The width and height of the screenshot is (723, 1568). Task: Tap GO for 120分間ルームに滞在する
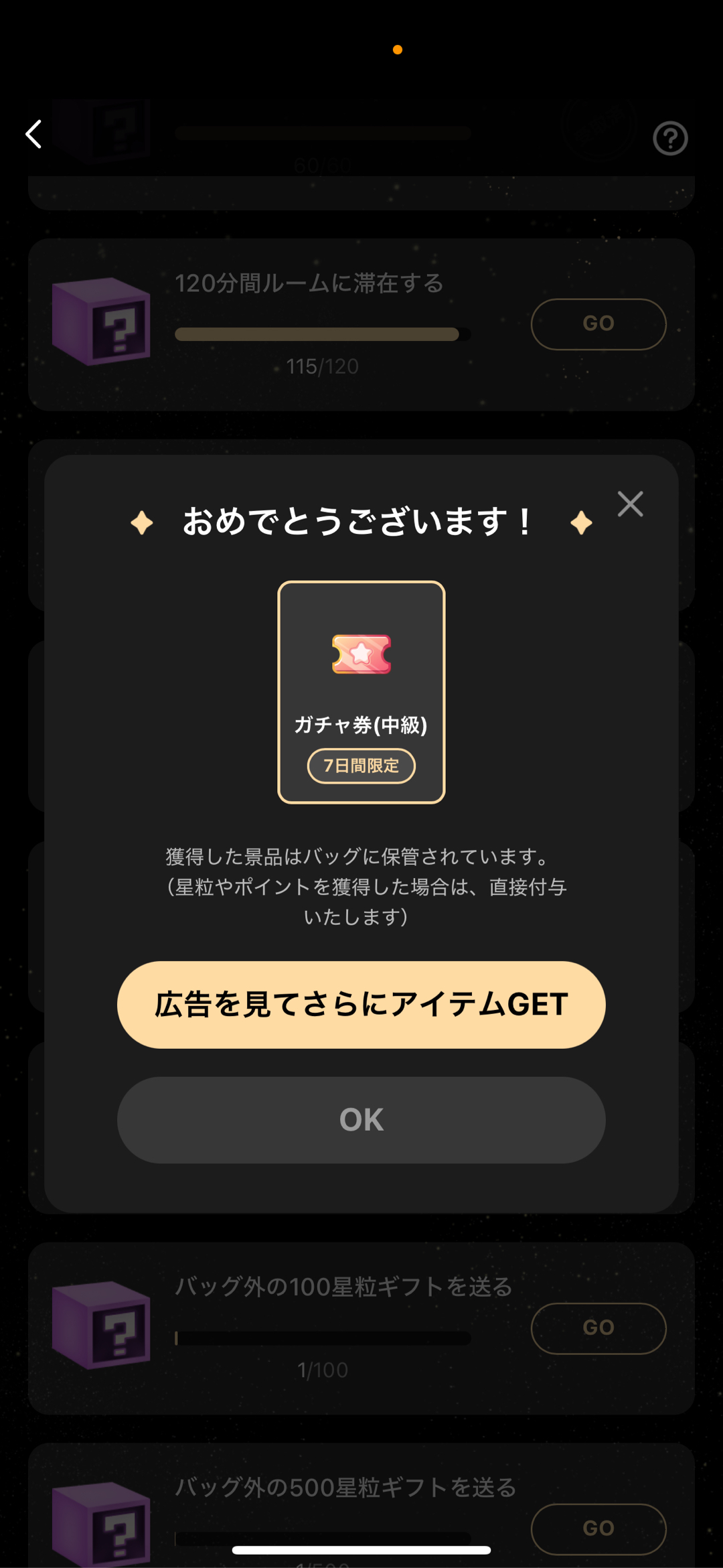tap(598, 324)
